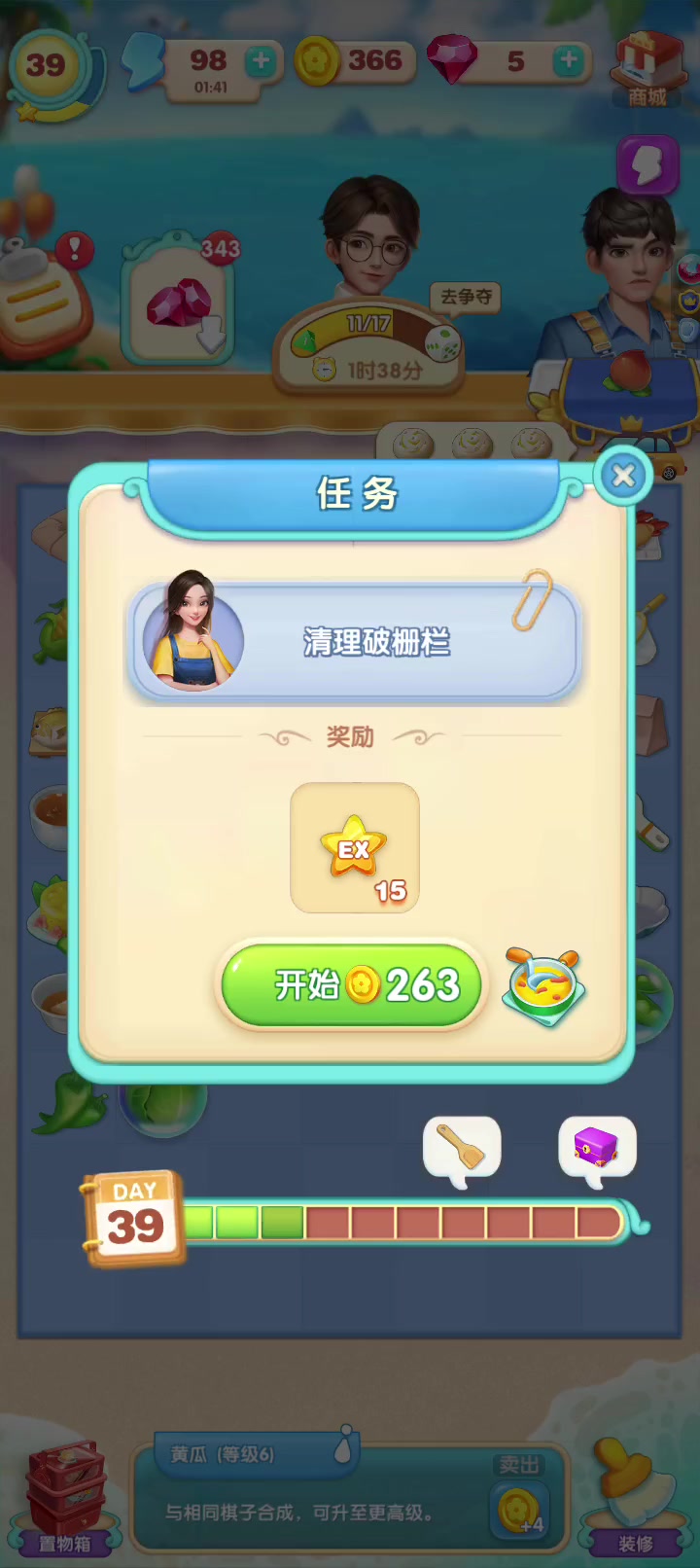Close the 任务 dialog
700x1568 pixels.
click(623, 476)
